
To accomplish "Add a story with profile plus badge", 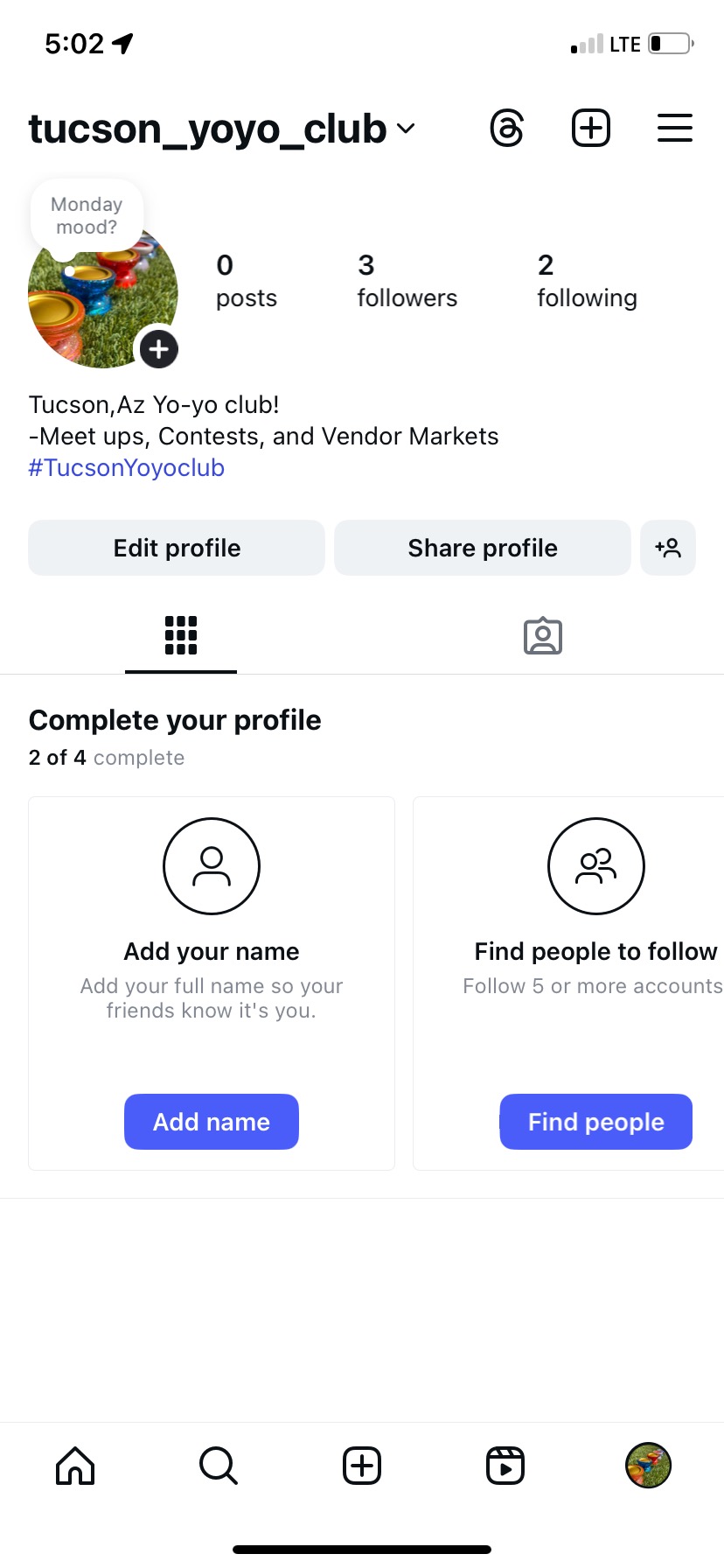I will pyautogui.click(x=158, y=350).
